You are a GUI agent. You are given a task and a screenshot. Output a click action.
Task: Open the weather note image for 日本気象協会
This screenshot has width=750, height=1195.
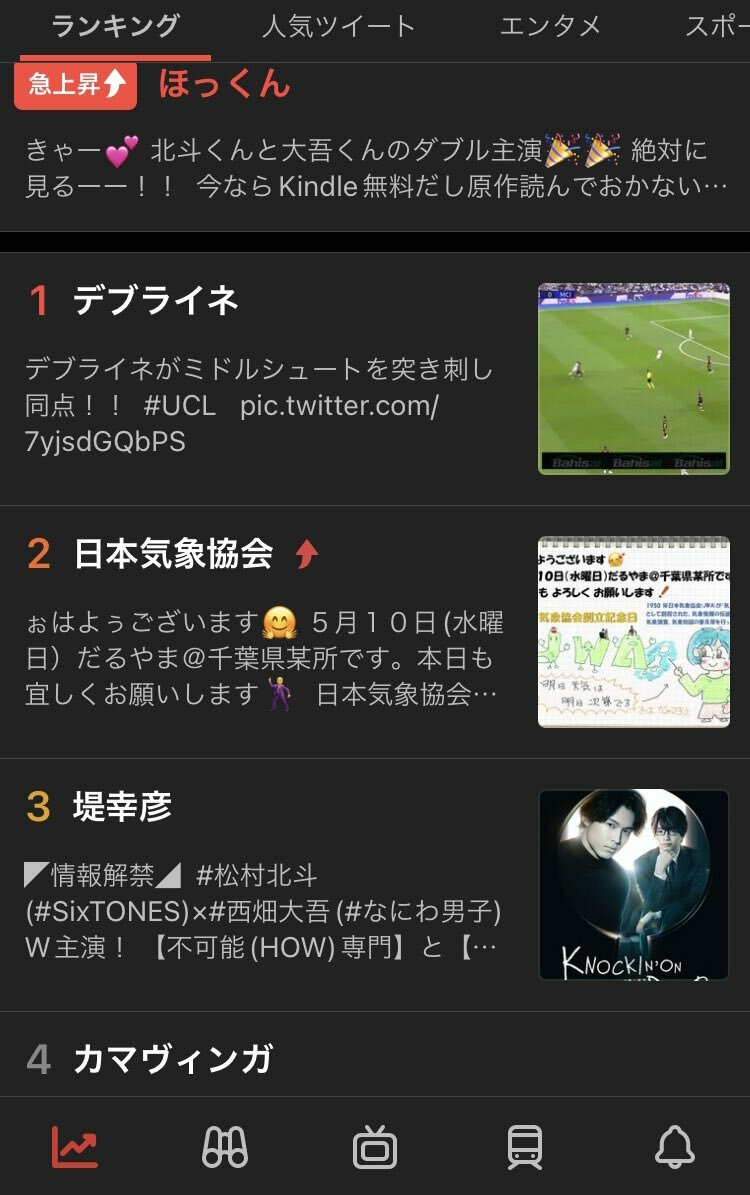[x=634, y=632]
